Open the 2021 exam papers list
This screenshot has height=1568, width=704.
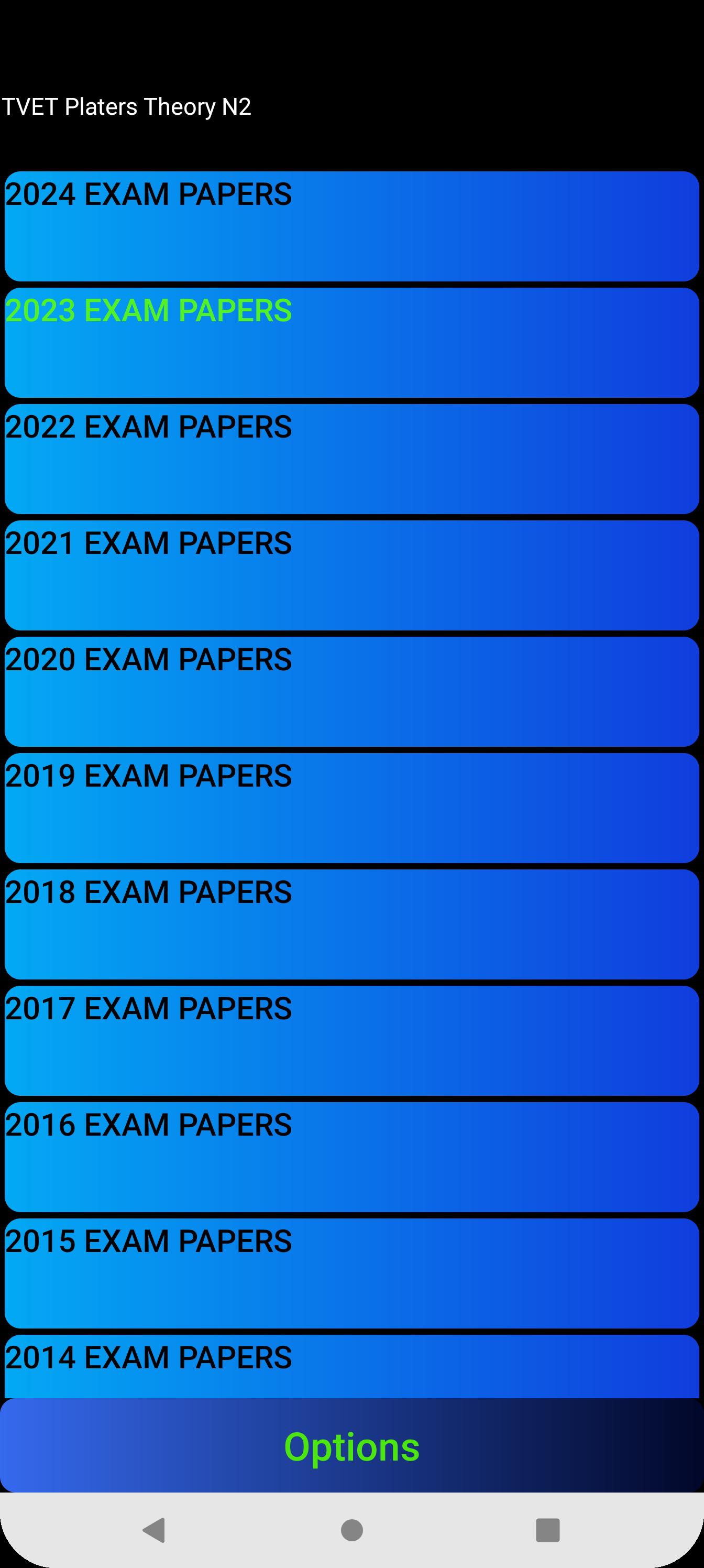tap(351, 574)
